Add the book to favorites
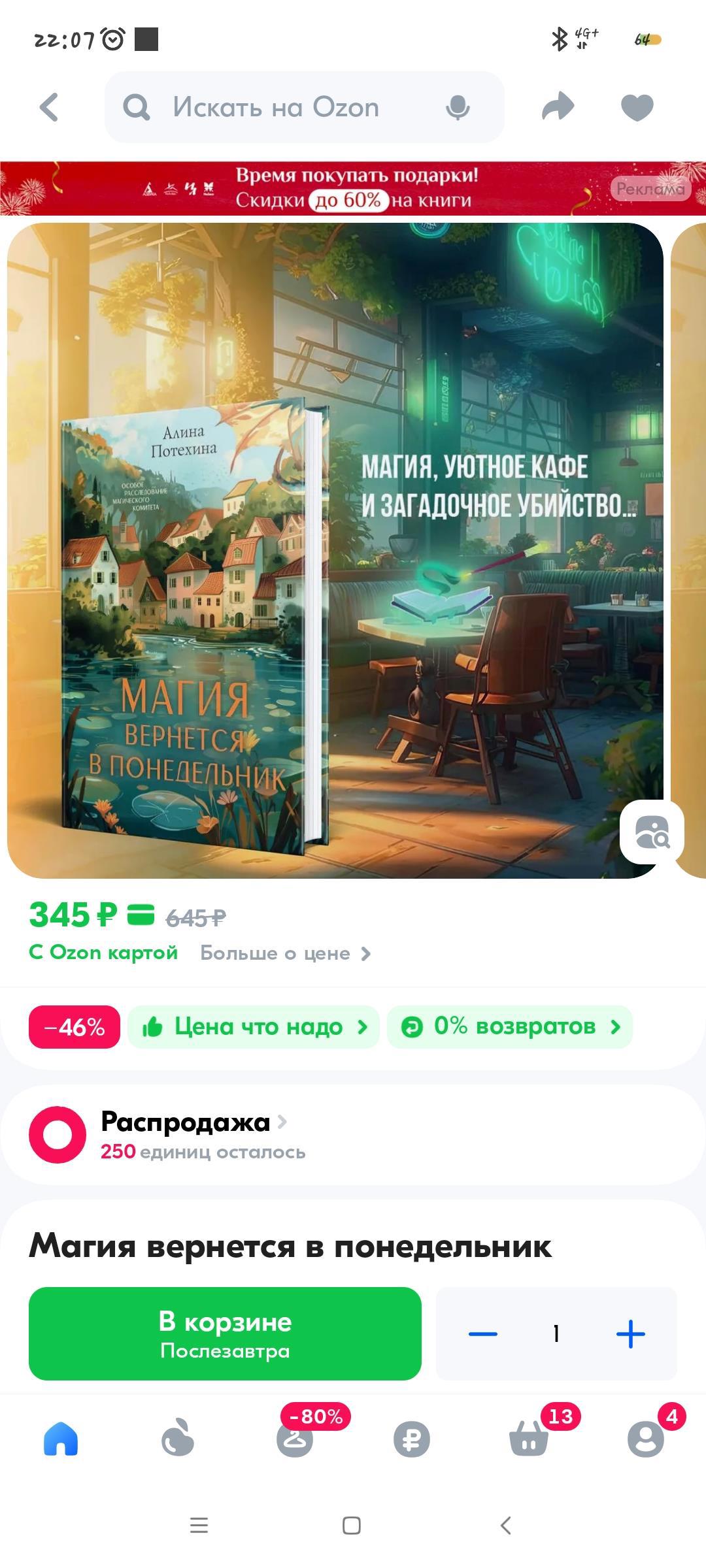706x1568 pixels. tap(637, 107)
